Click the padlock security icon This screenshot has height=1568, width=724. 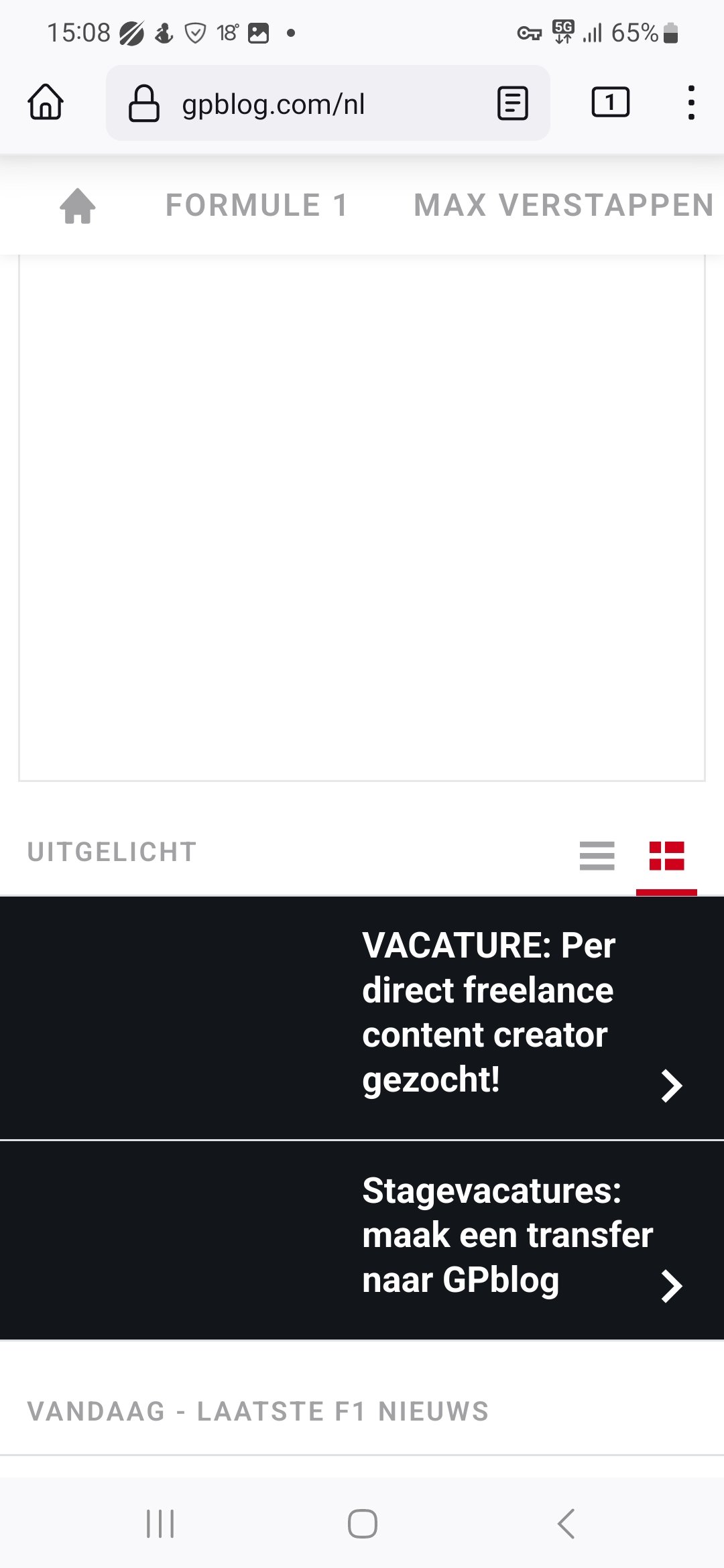pos(143,103)
